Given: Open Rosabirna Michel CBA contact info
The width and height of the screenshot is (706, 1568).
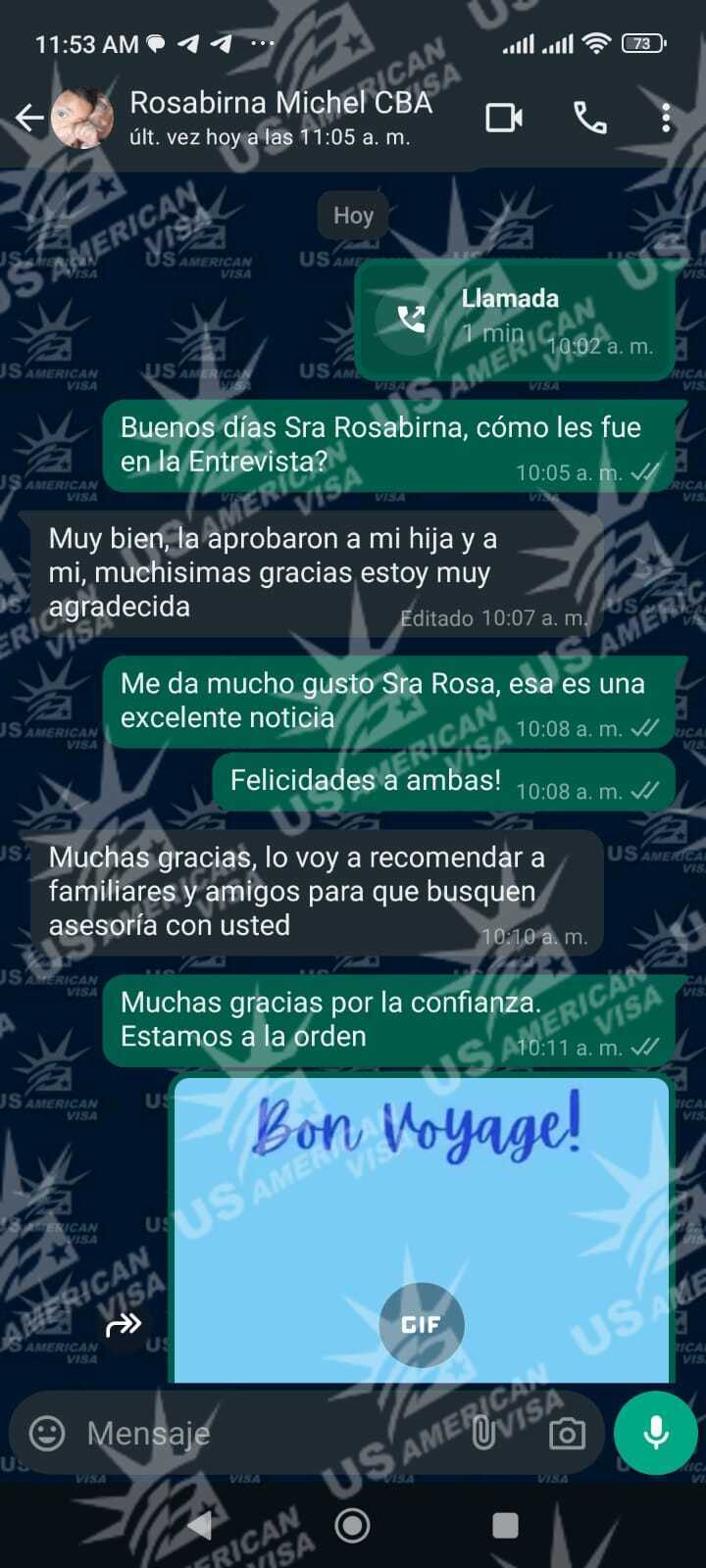Looking at the screenshot, I should (279, 117).
